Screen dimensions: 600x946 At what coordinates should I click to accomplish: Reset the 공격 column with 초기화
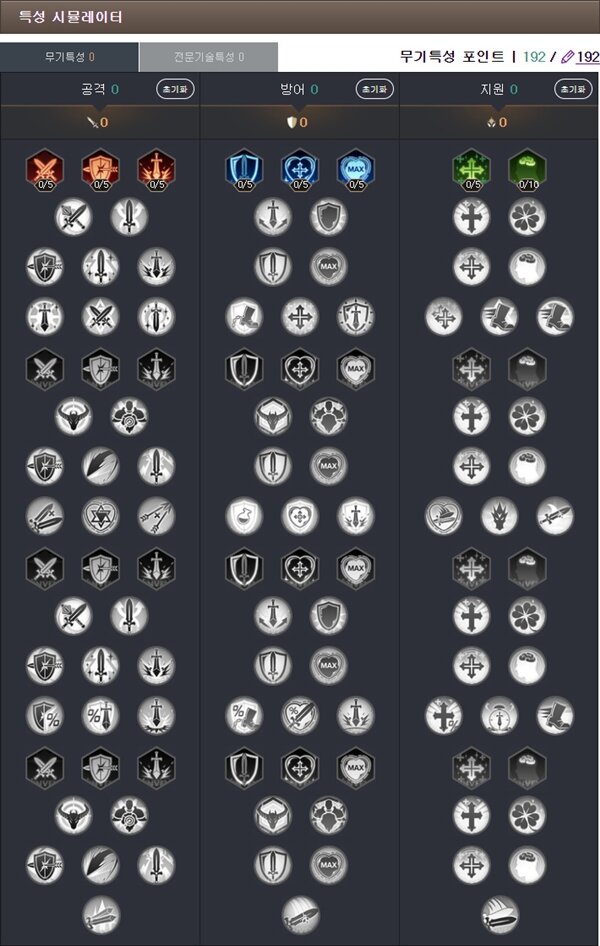[x=175, y=90]
